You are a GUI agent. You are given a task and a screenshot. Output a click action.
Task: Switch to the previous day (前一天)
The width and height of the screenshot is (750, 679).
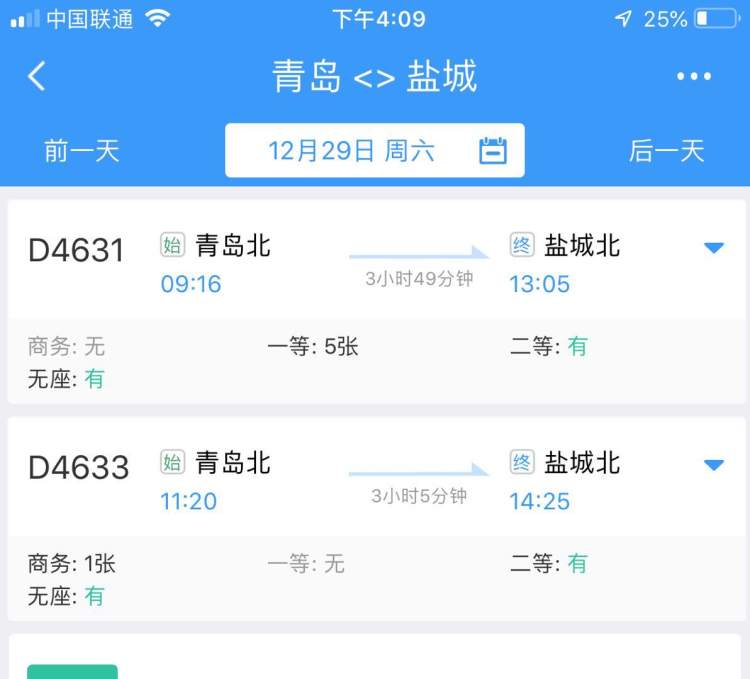(x=82, y=151)
